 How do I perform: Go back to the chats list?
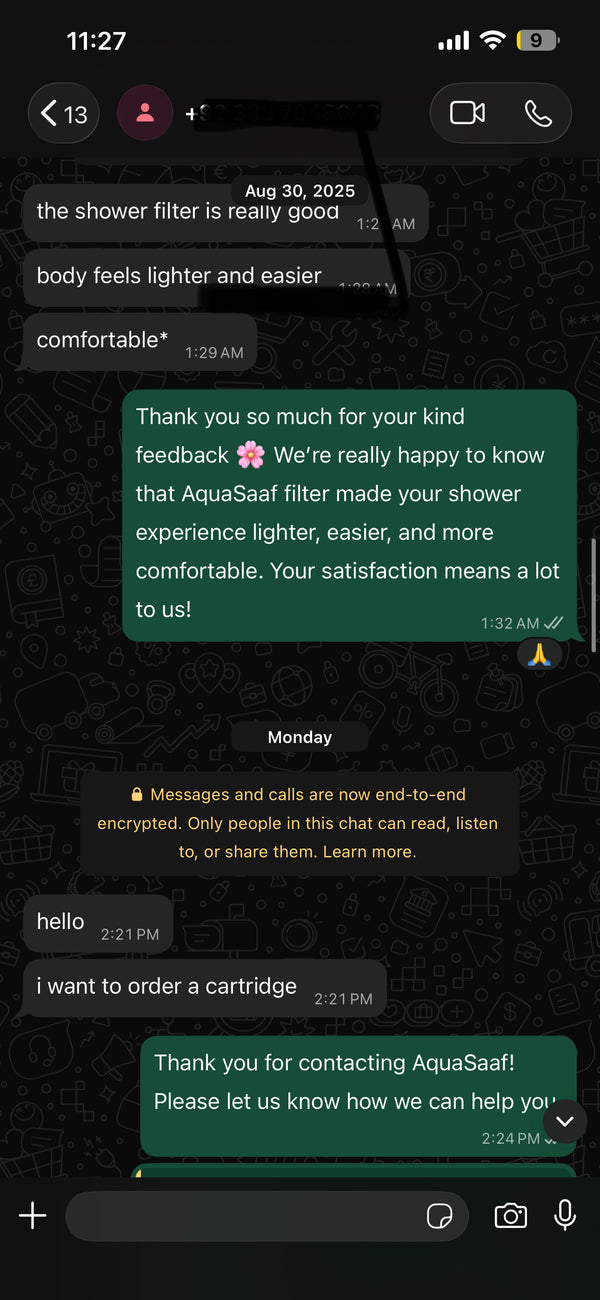pos(62,113)
